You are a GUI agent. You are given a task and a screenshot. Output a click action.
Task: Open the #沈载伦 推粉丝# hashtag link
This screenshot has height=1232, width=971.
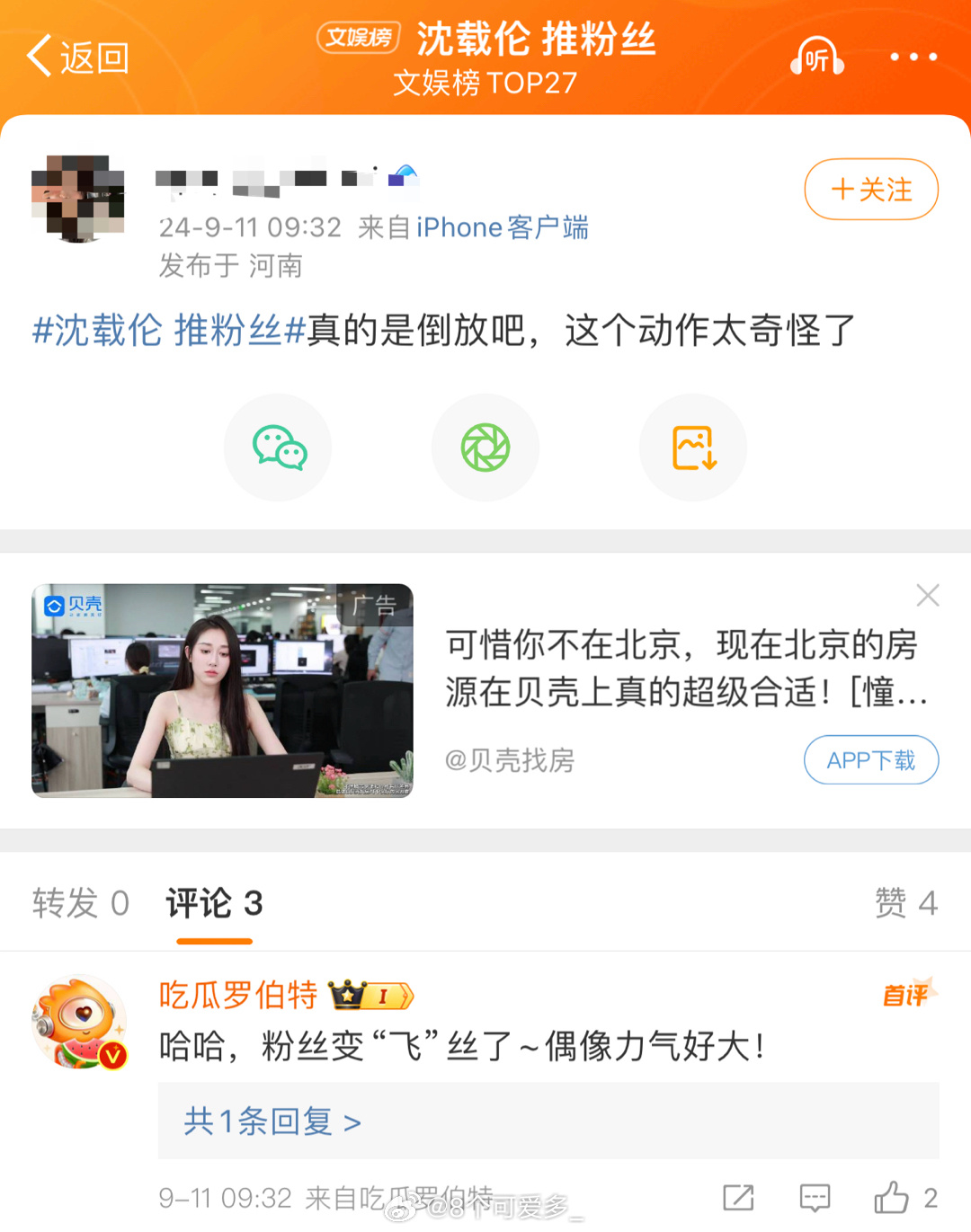tap(169, 331)
